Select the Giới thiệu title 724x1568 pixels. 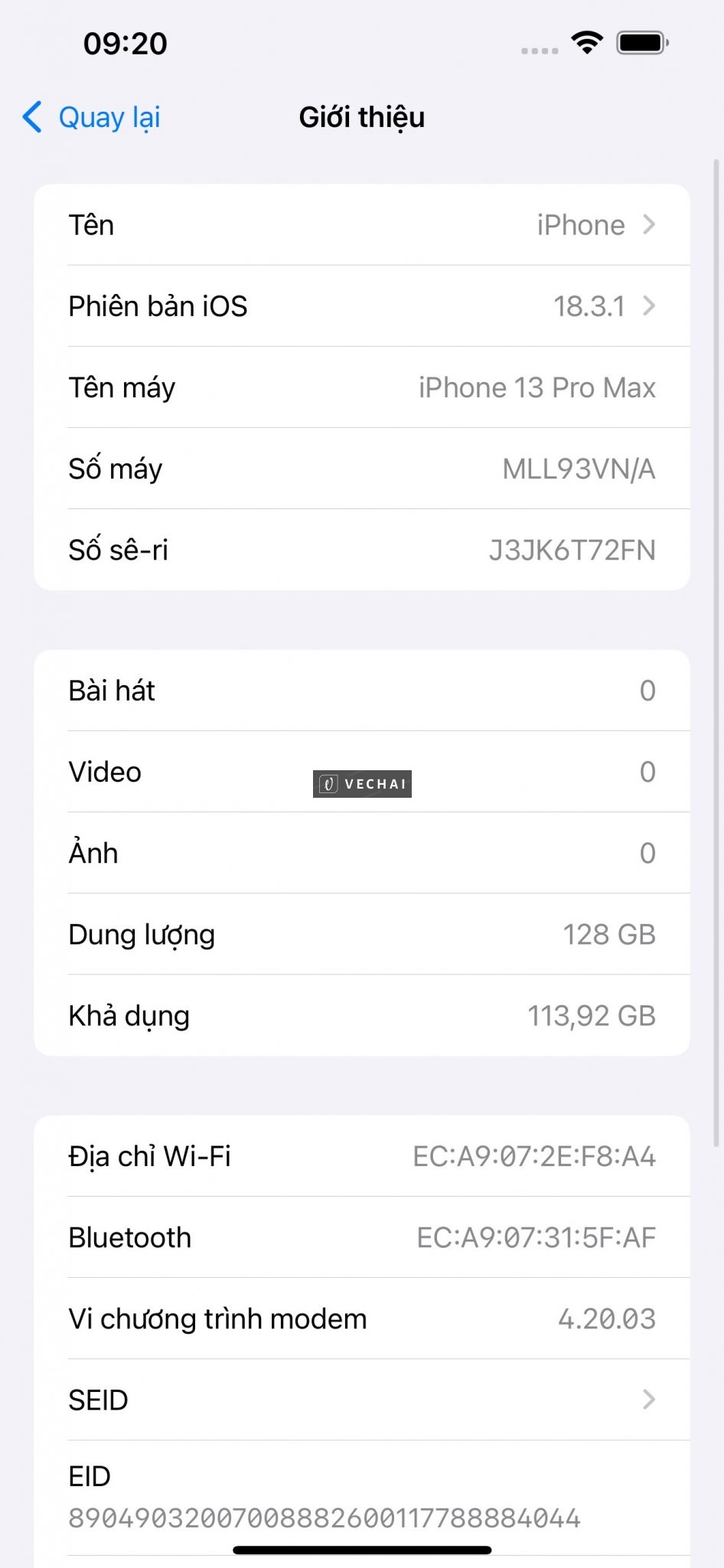point(362,116)
